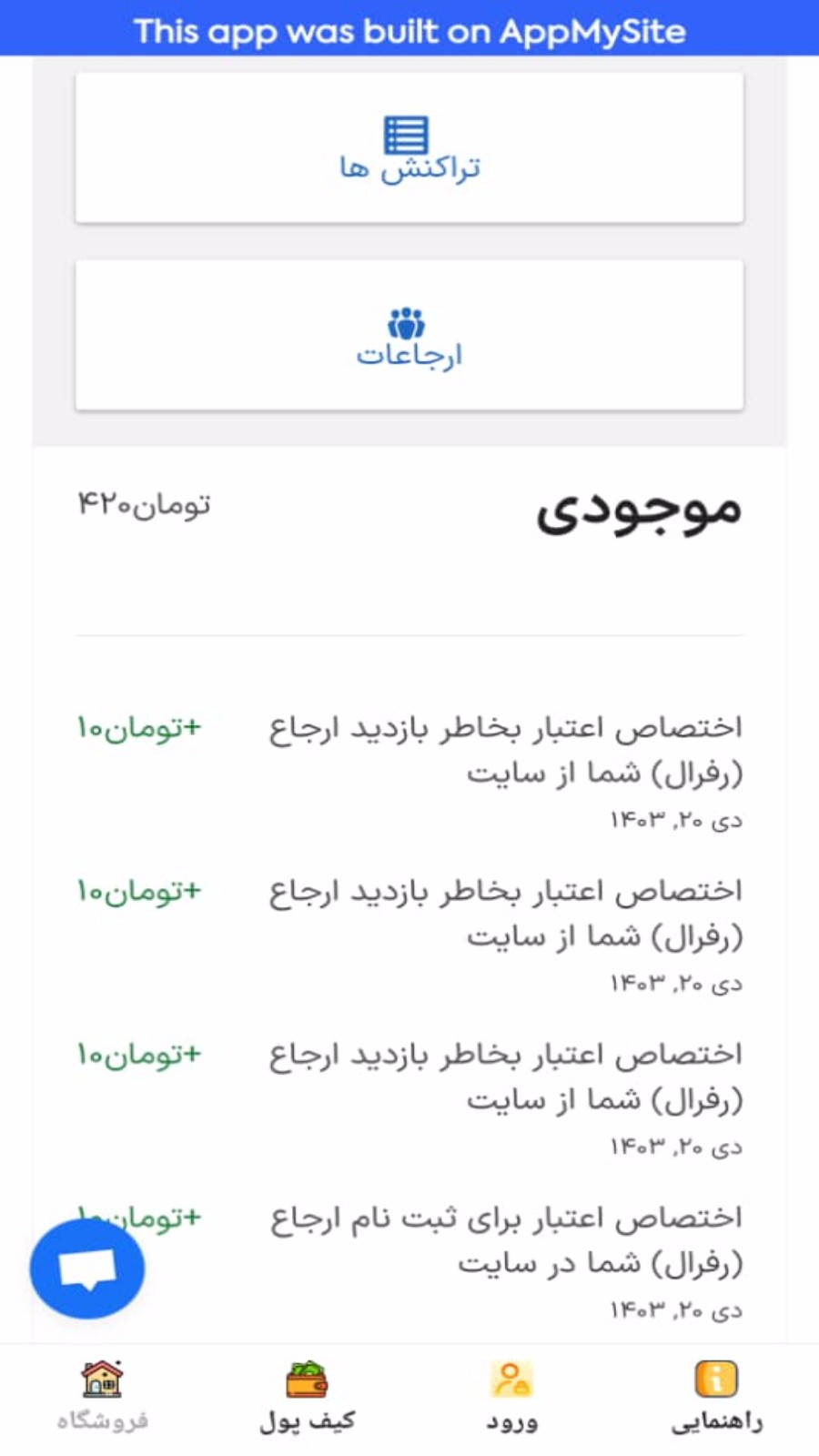The width and height of the screenshot is (819, 1456).
Task: Open the ارجاعات (referrals) card
Action: (409, 336)
